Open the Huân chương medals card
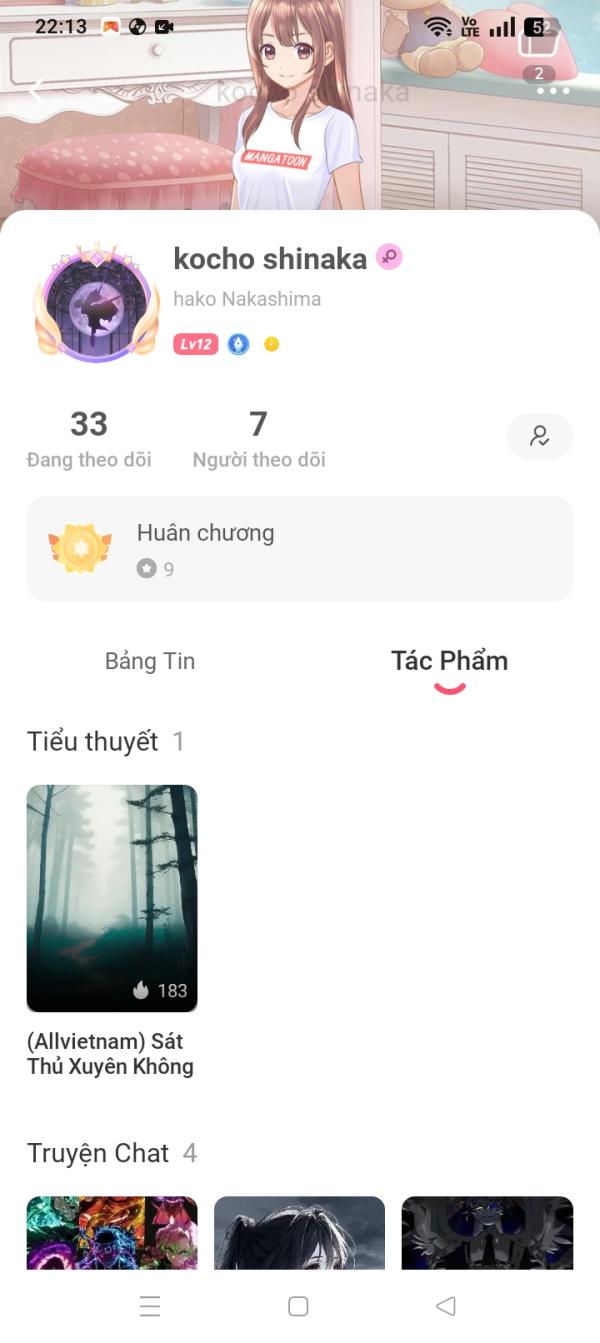Viewport: 600px width, 1343px height. [300, 549]
